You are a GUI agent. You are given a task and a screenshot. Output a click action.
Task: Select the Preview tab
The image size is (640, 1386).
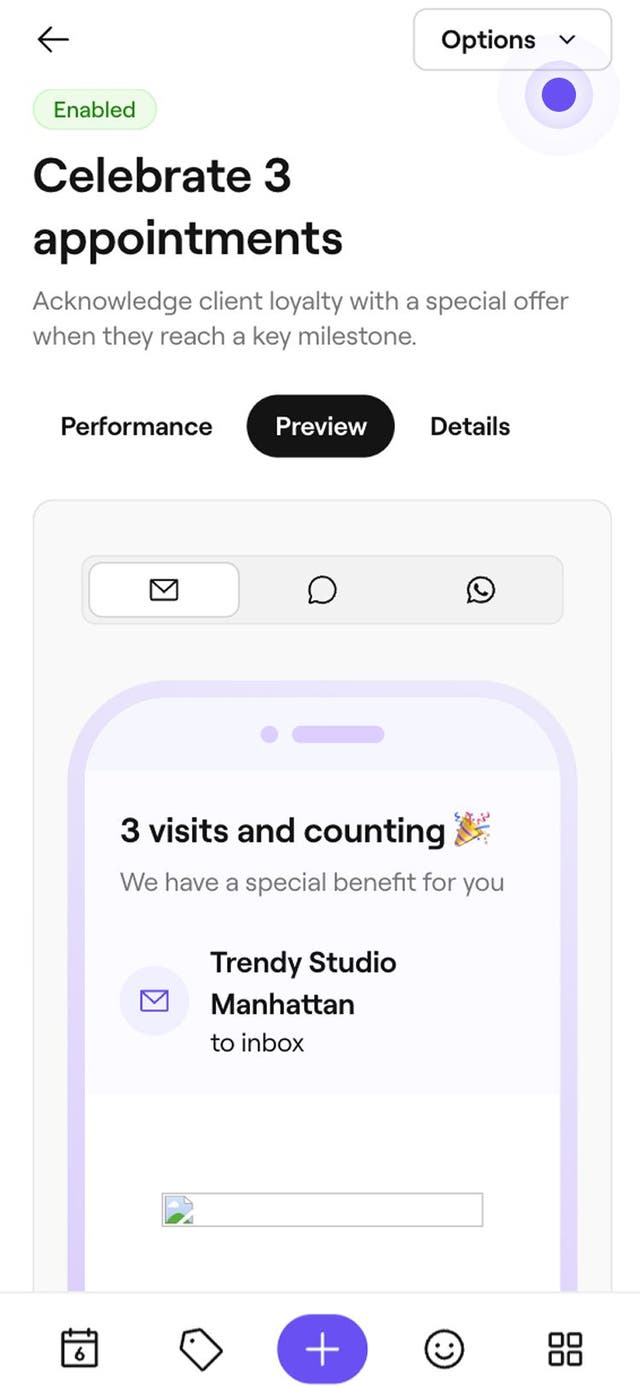320,427
